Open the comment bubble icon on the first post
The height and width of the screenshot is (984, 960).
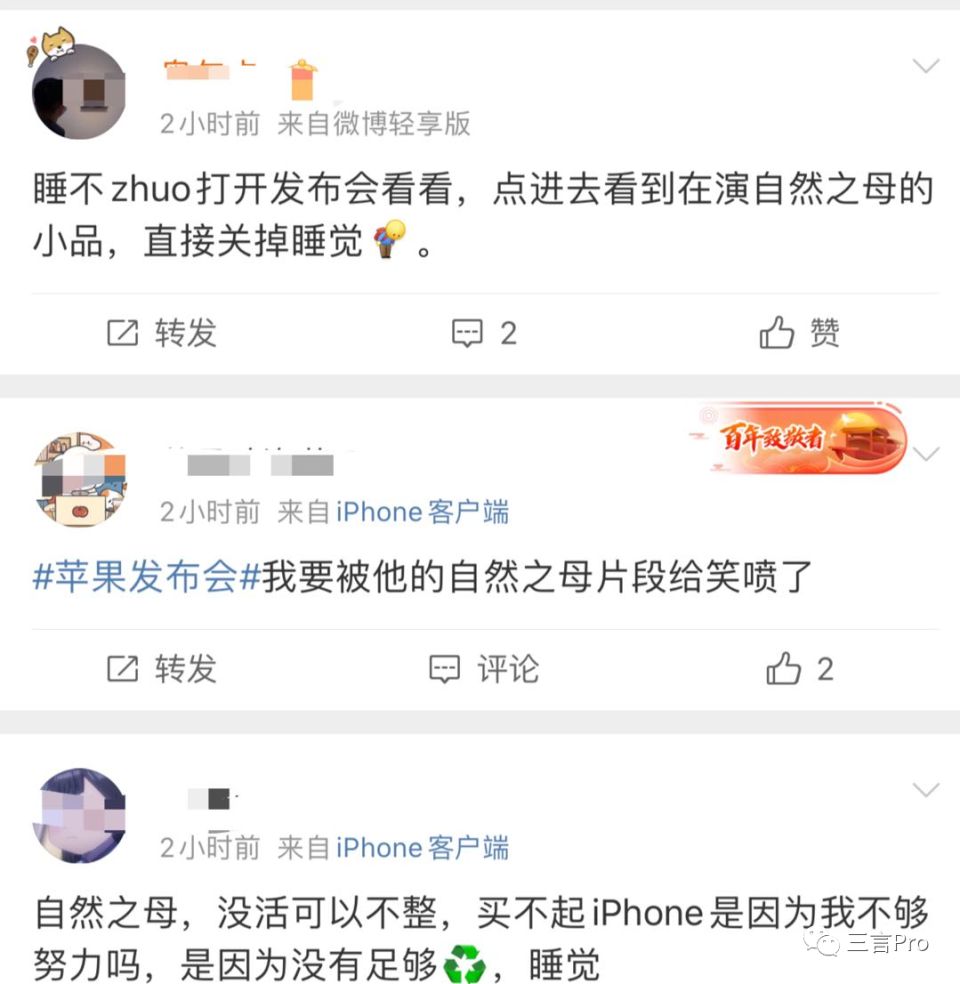coord(469,332)
